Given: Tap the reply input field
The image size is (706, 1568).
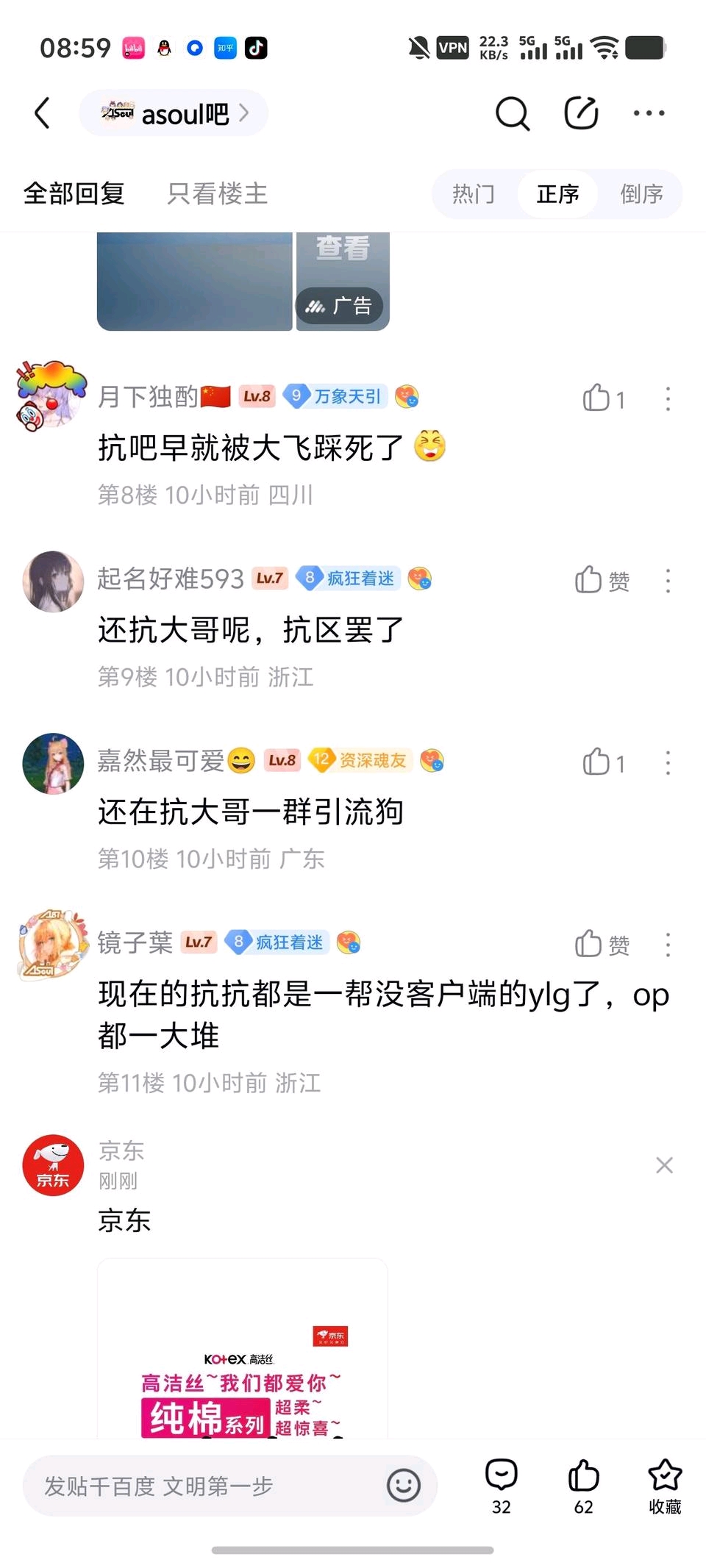Looking at the screenshot, I should point(213,1486).
